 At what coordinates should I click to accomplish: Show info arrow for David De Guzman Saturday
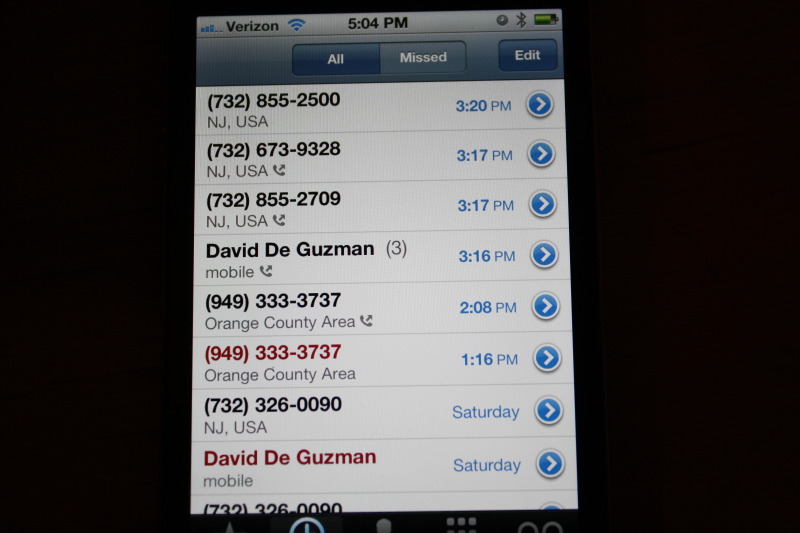click(549, 463)
